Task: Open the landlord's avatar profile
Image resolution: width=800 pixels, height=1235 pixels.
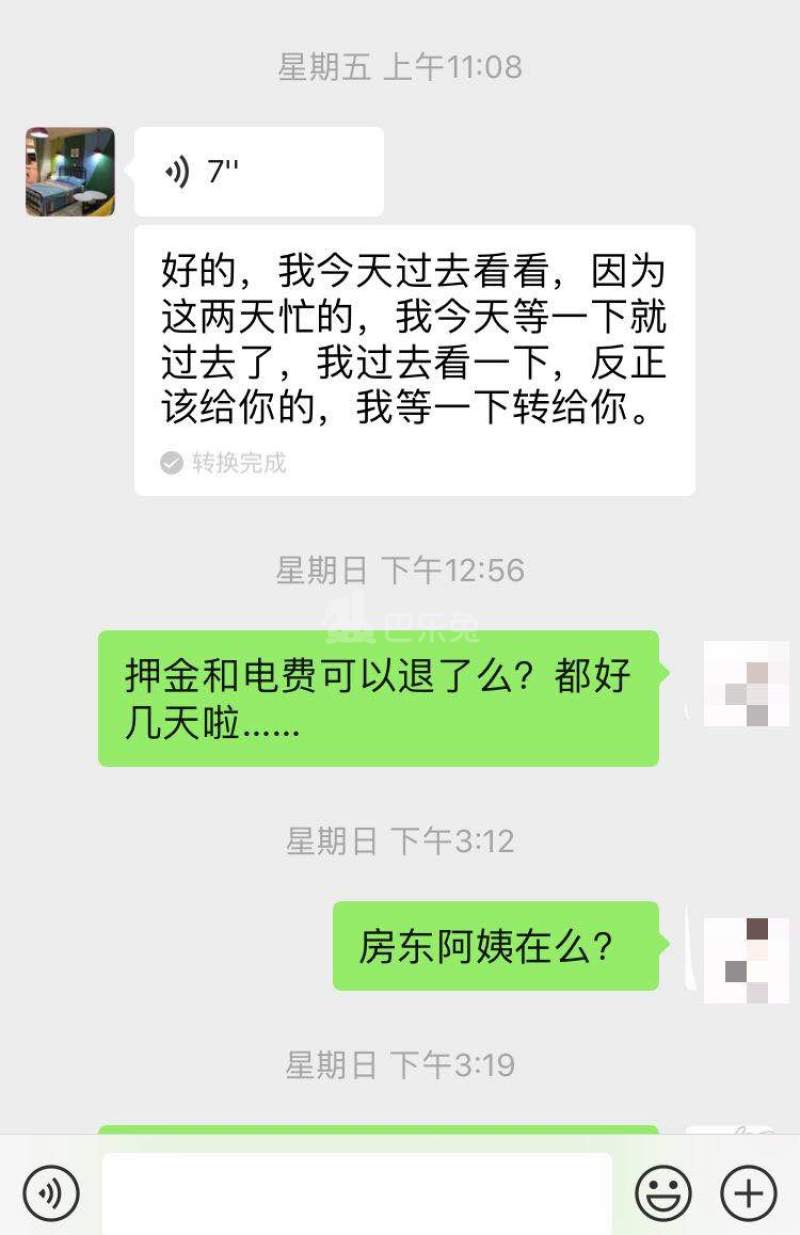Action: 70,171
